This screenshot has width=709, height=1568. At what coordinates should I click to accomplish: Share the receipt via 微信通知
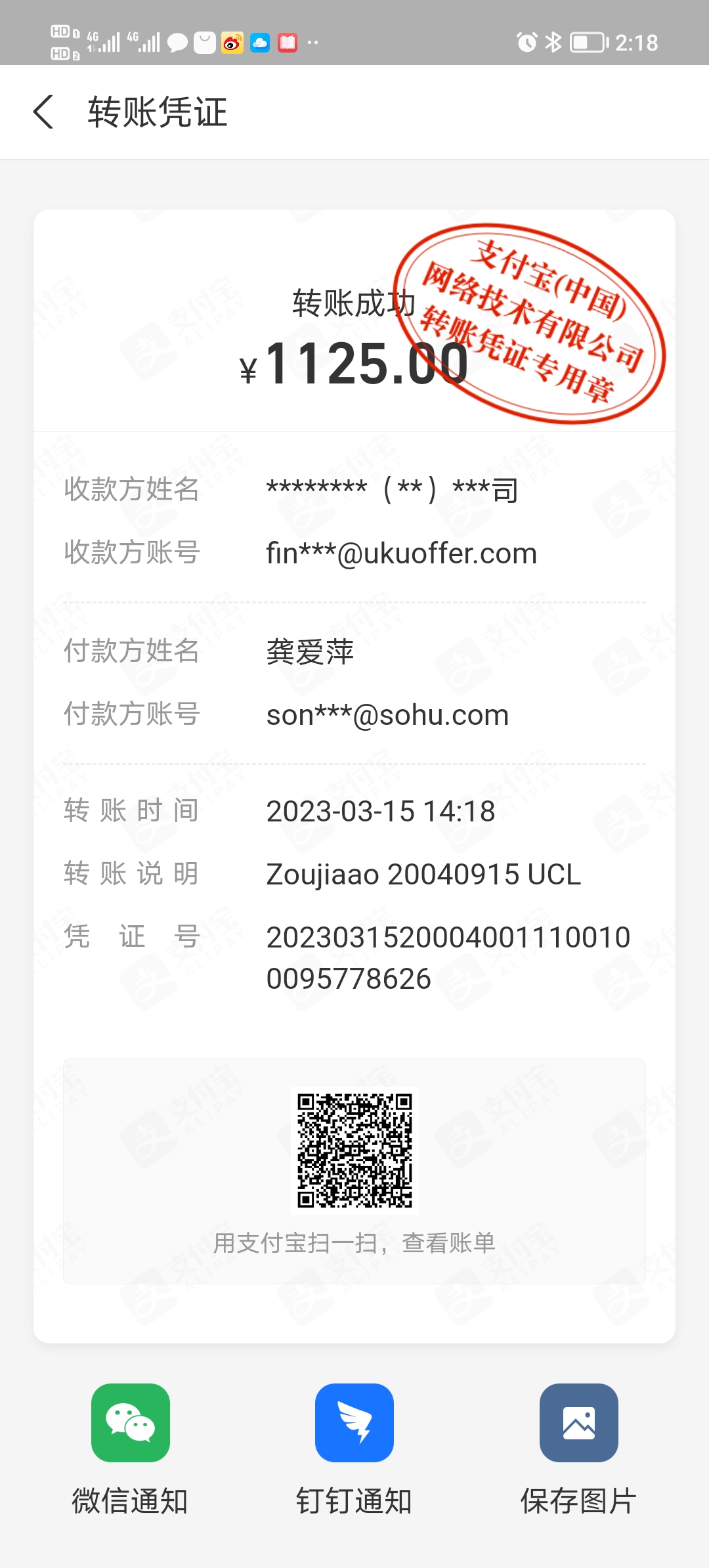tap(131, 1424)
